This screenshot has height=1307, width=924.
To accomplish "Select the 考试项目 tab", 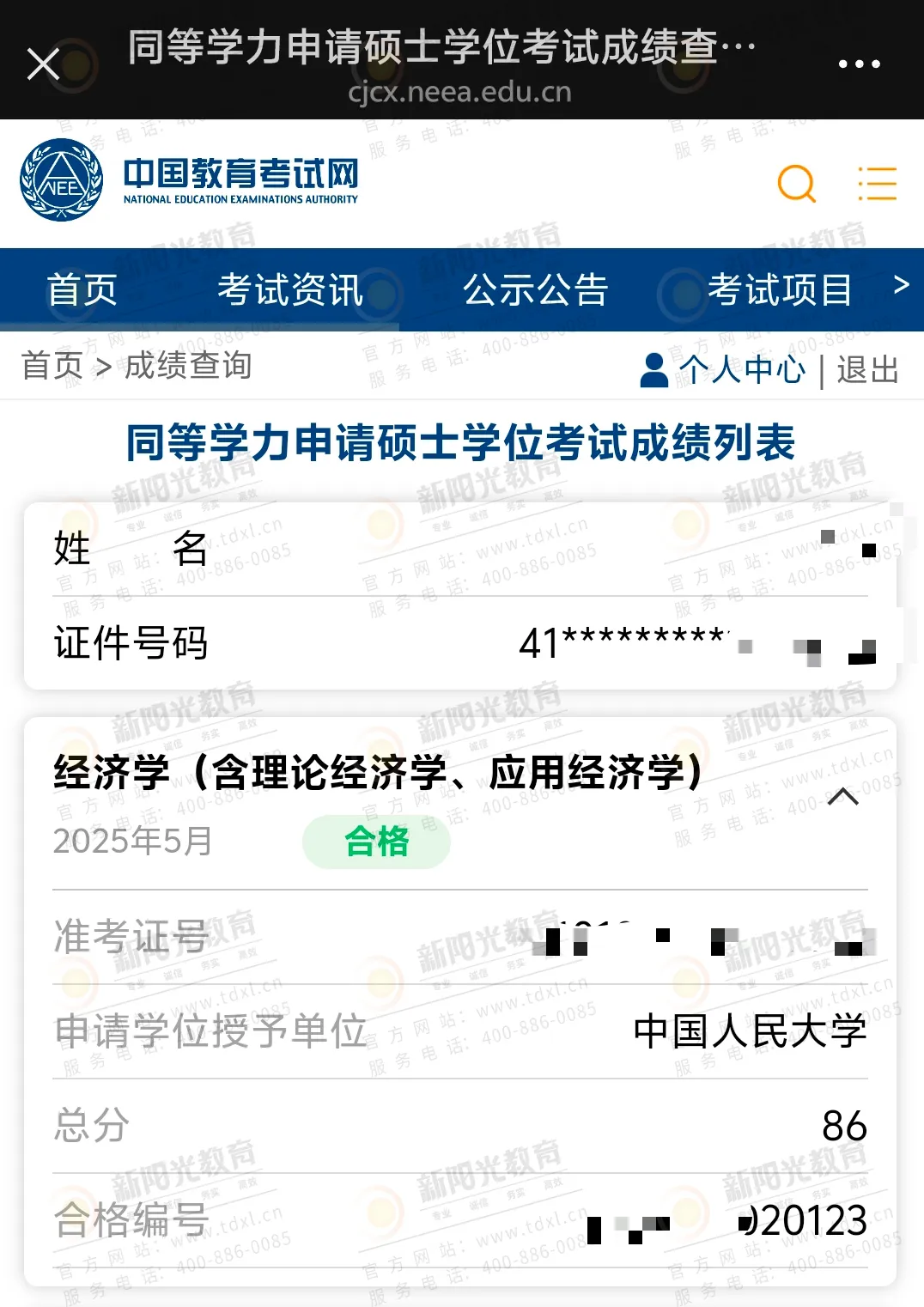I will pyautogui.click(x=779, y=289).
